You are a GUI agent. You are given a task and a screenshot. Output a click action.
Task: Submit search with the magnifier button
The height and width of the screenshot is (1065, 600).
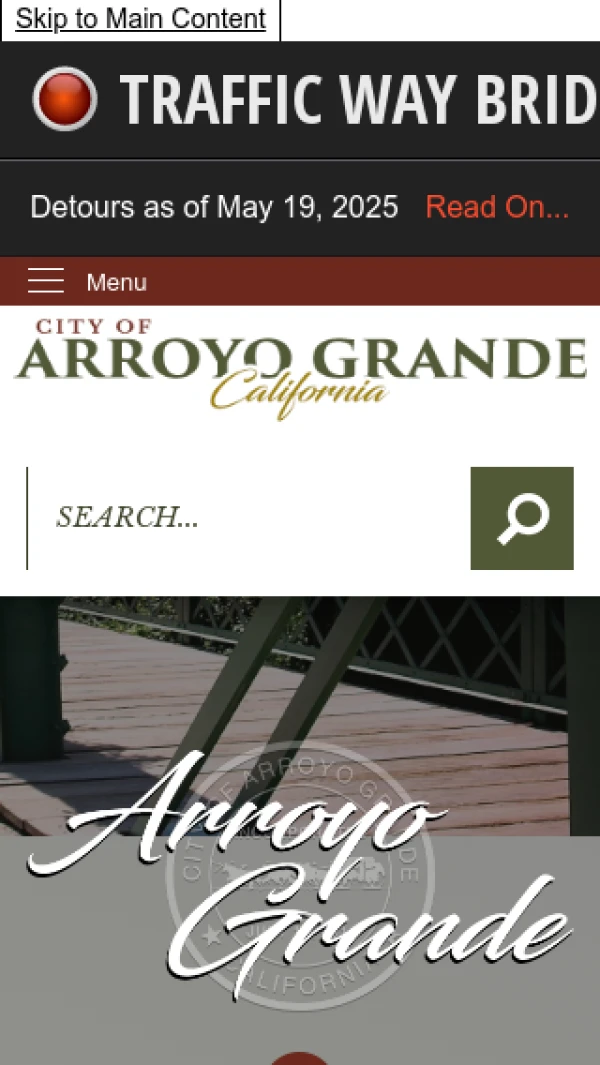[522, 518]
